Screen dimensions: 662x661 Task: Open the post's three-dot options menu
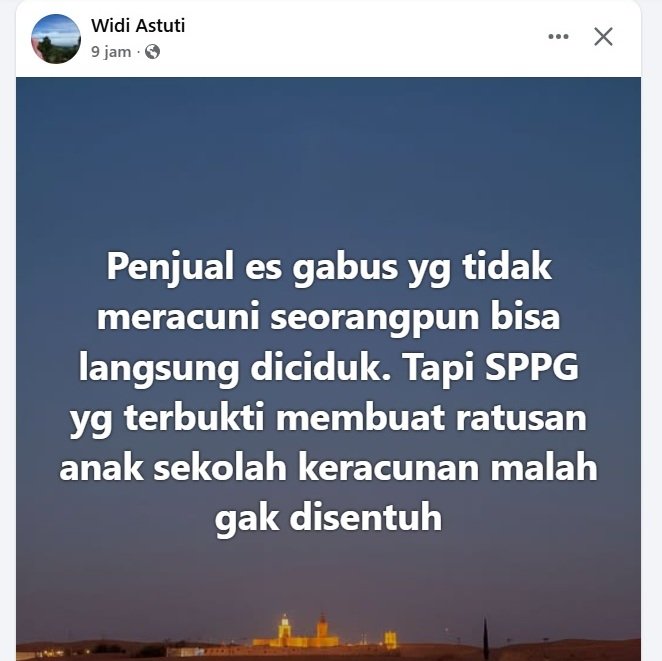(x=558, y=37)
